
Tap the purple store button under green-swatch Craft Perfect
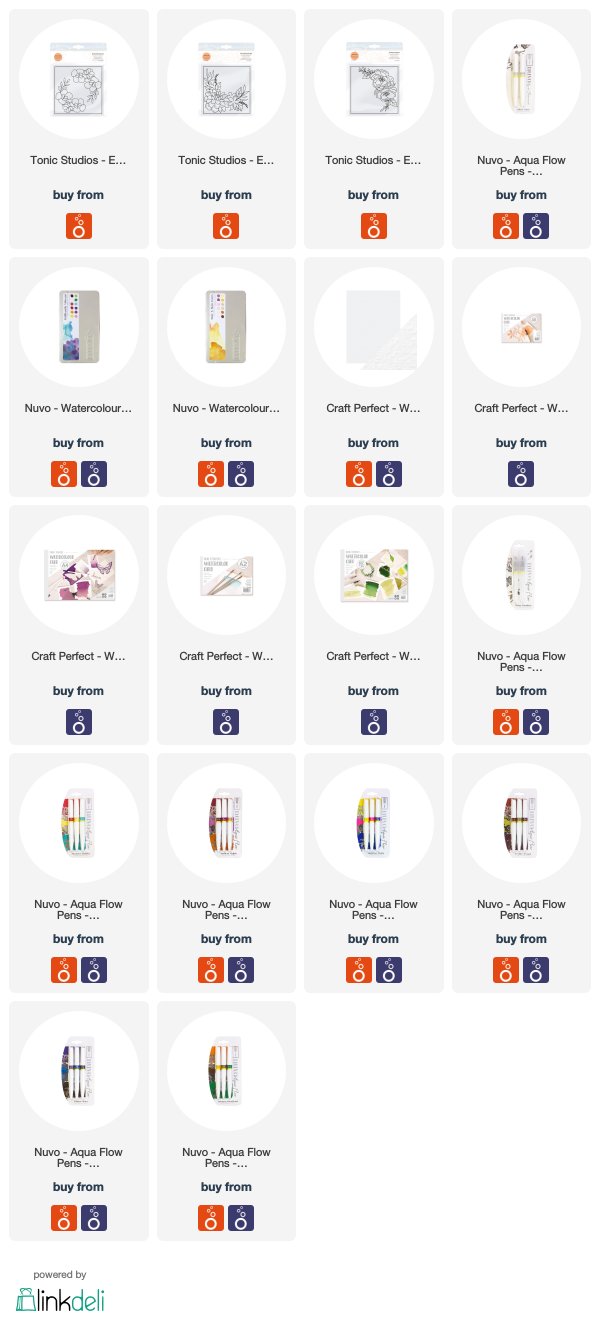[x=373, y=722]
